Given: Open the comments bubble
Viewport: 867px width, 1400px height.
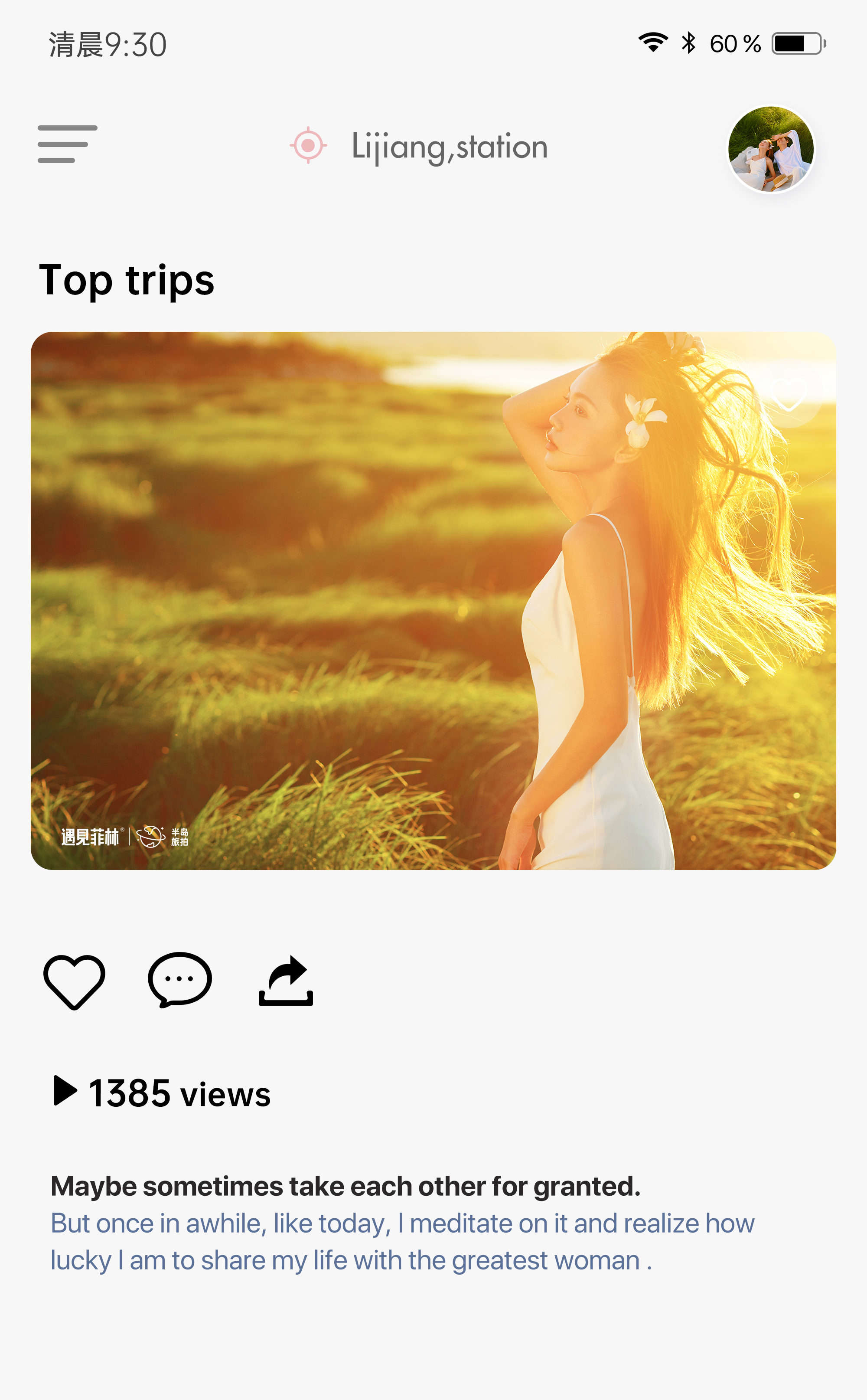Looking at the screenshot, I should point(179,980).
